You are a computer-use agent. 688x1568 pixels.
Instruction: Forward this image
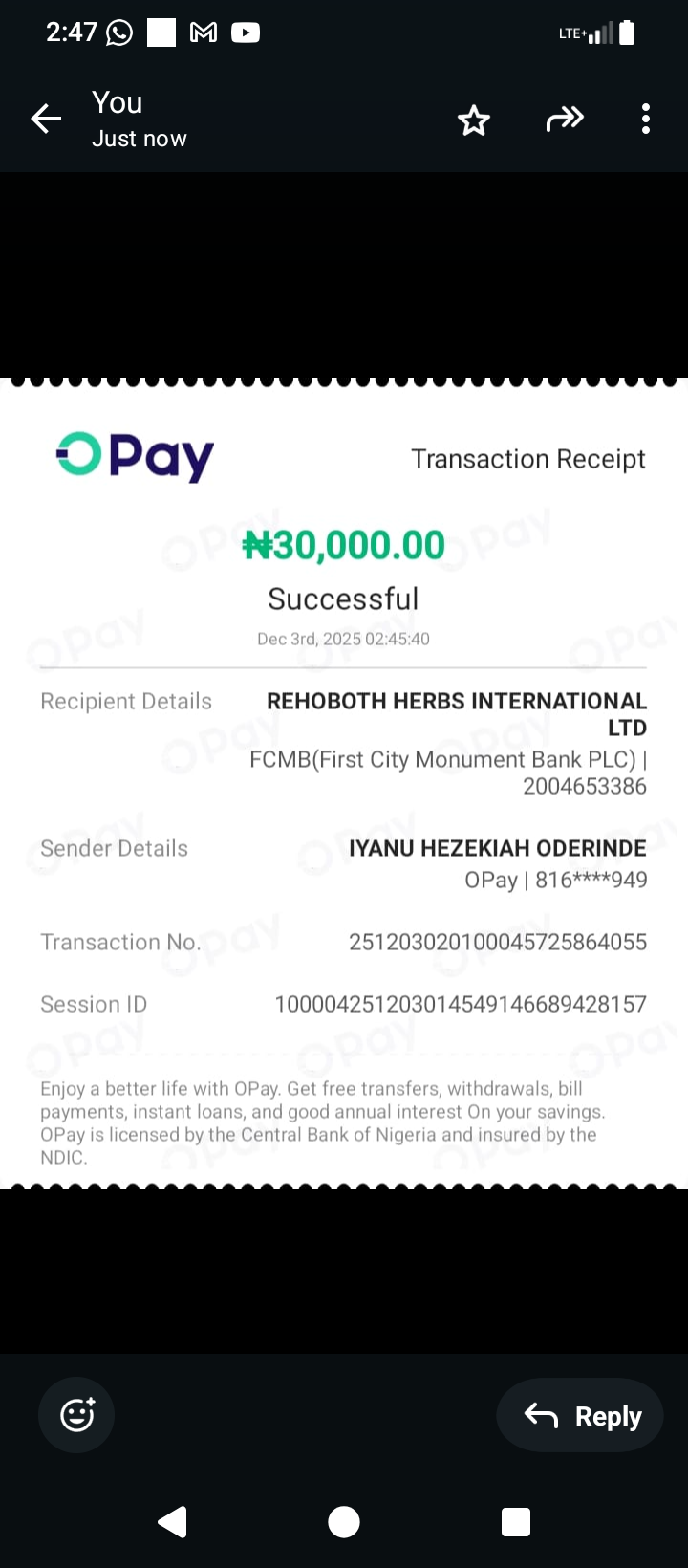pyautogui.click(x=564, y=120)
